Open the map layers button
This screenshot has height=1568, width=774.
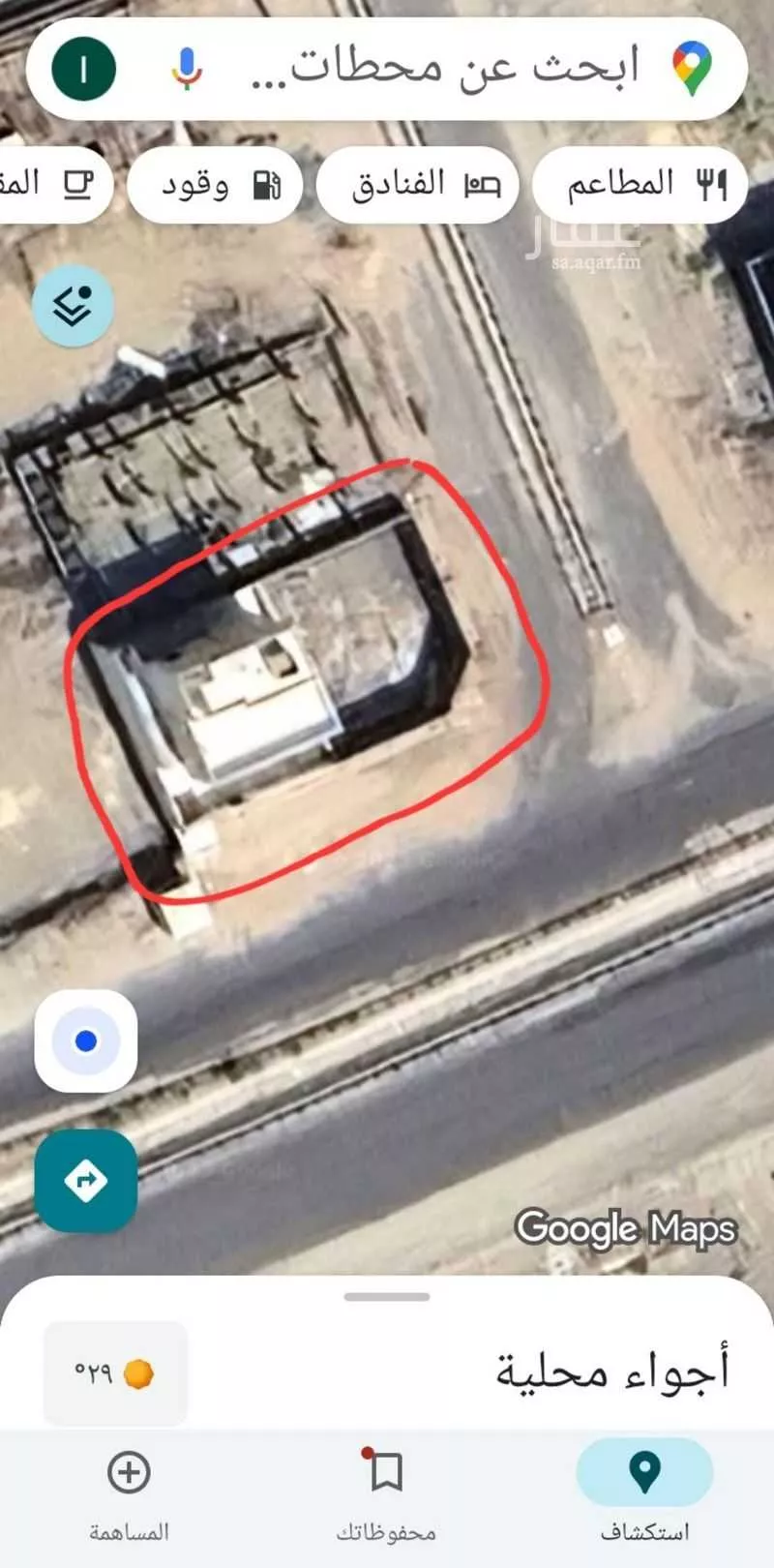[x=73, y=306]
